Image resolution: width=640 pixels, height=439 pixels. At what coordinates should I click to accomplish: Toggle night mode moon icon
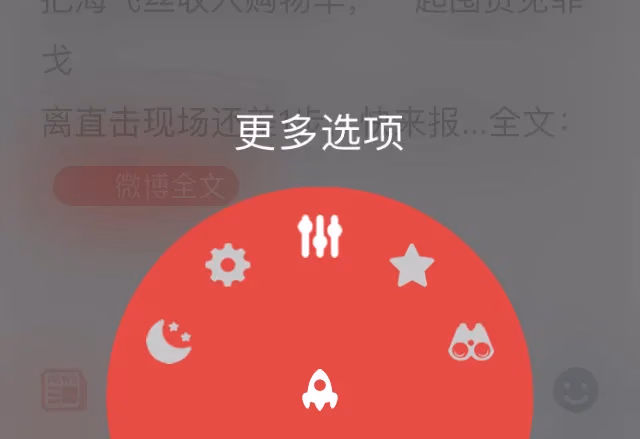168,341
